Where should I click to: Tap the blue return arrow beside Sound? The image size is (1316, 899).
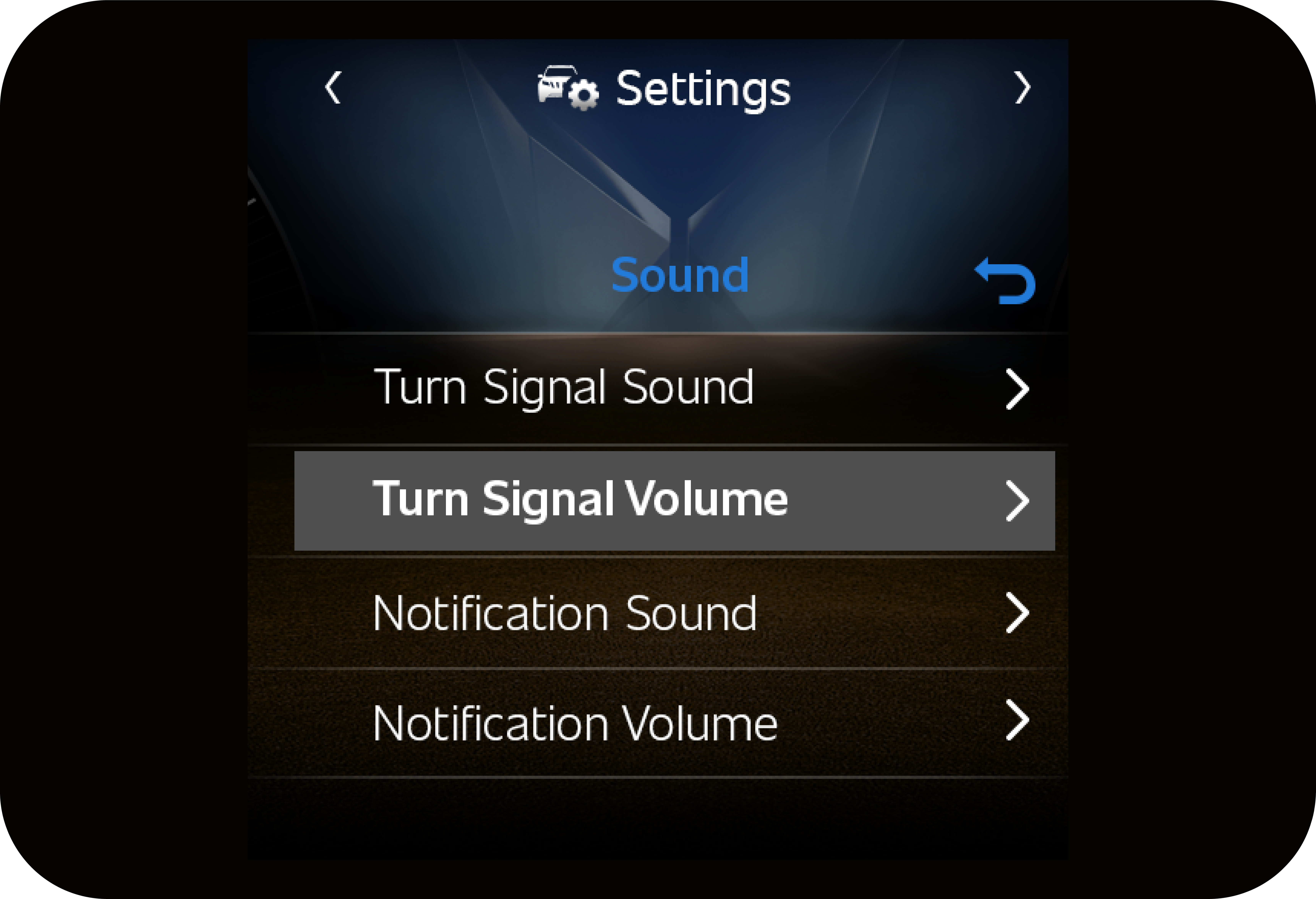[1005, 280]
